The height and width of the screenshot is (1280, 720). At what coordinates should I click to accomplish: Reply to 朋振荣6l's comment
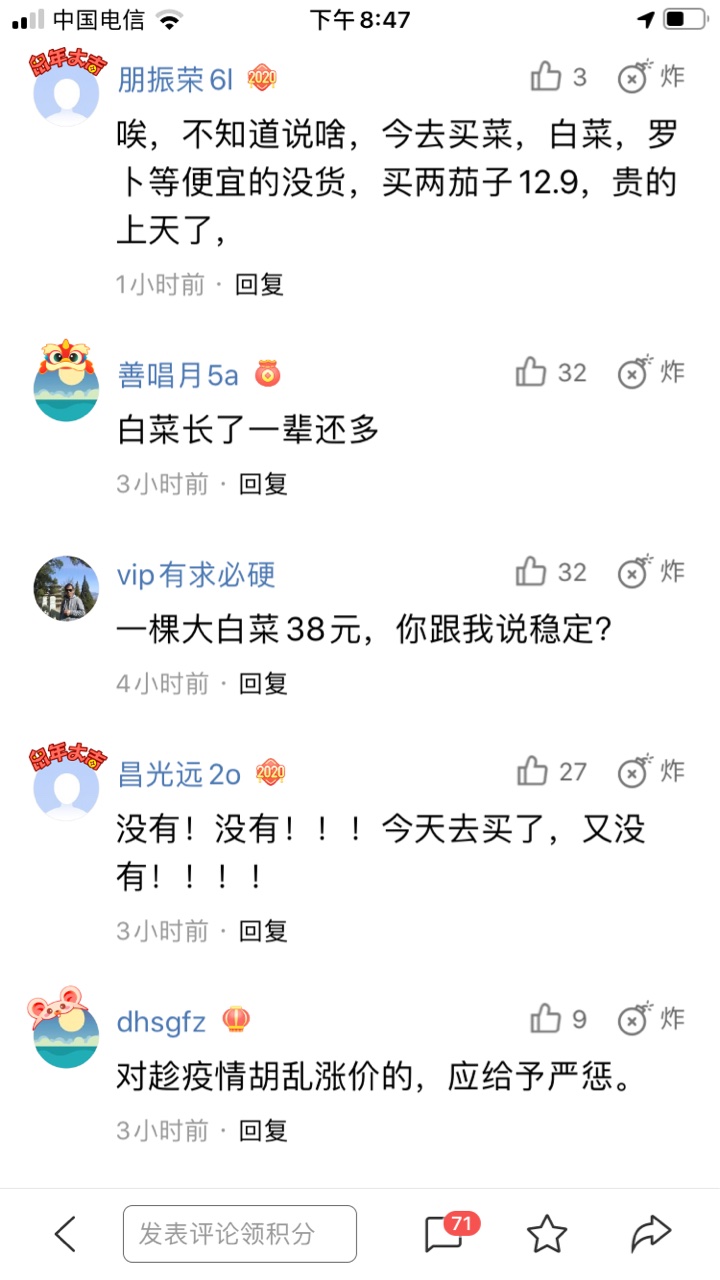pyautogui.click(x=260, y=285)
